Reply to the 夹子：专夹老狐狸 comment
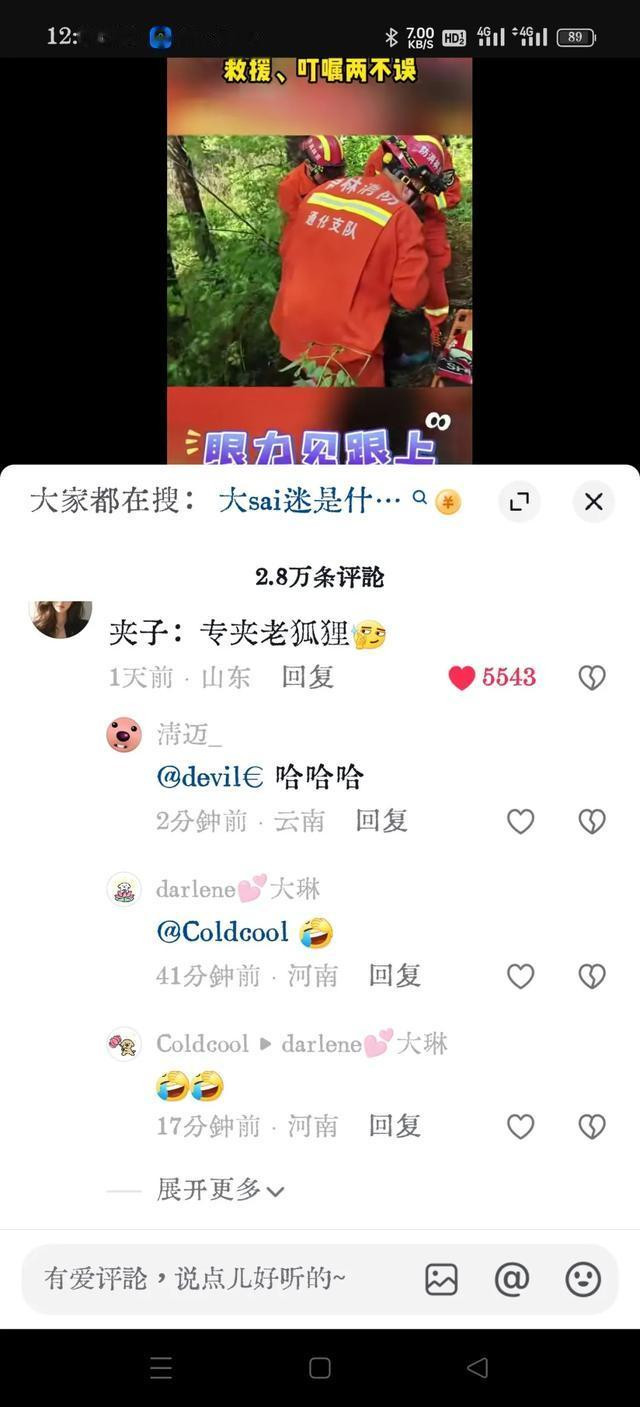 pos(307,677)
